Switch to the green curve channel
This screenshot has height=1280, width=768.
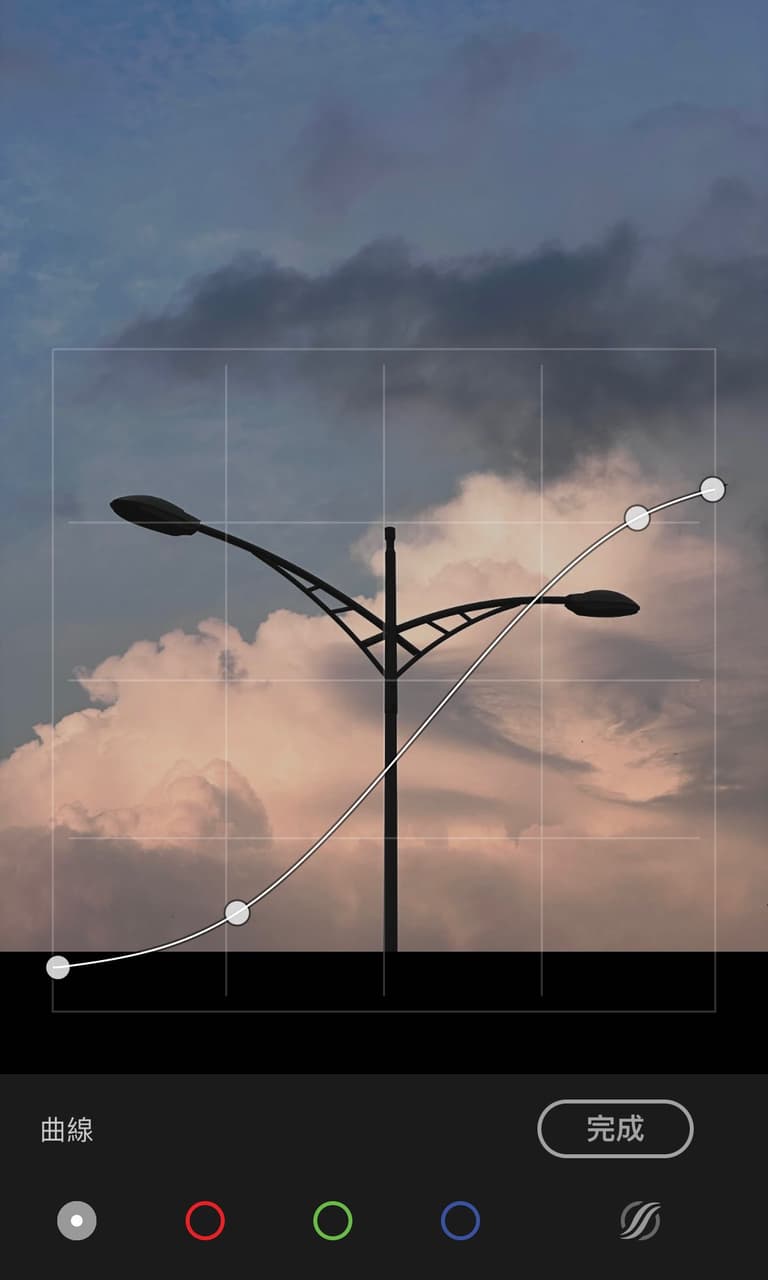(333, 1221)
